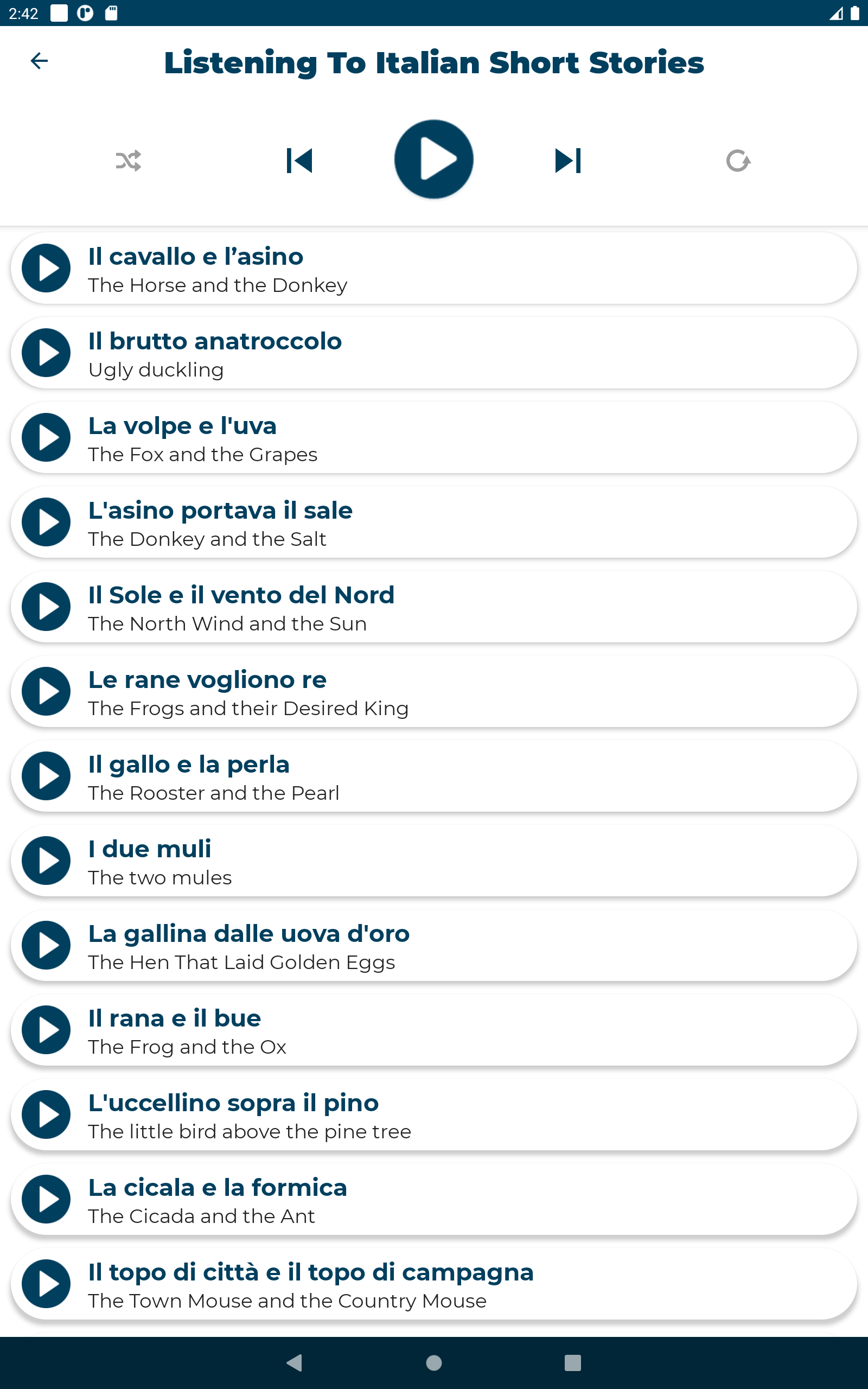The height and width of the screenshot is (1389, 868).
Task: Play La volpe e l'uva
Action: coord(46,437)
